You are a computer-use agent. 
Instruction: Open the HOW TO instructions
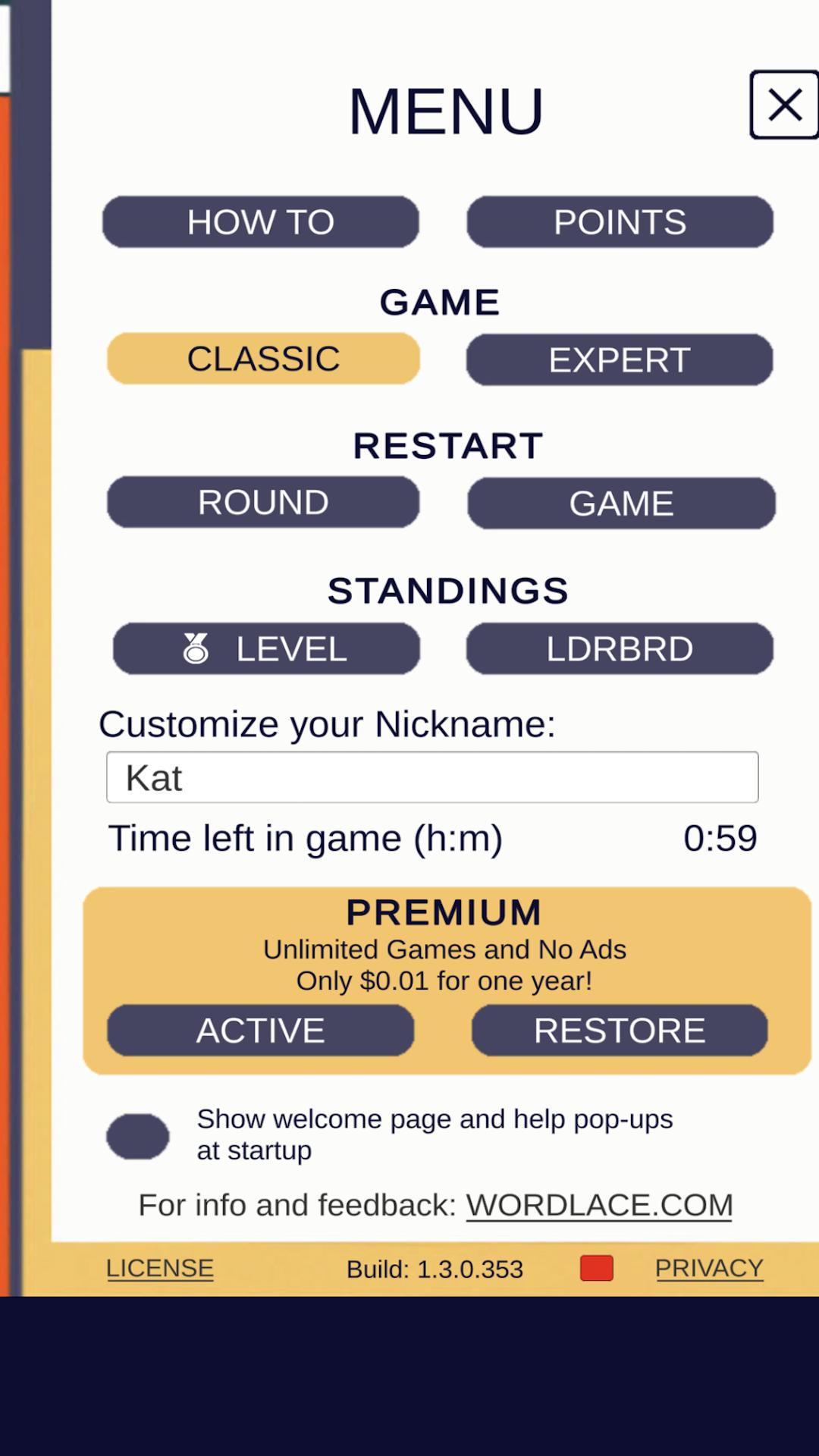261,222
